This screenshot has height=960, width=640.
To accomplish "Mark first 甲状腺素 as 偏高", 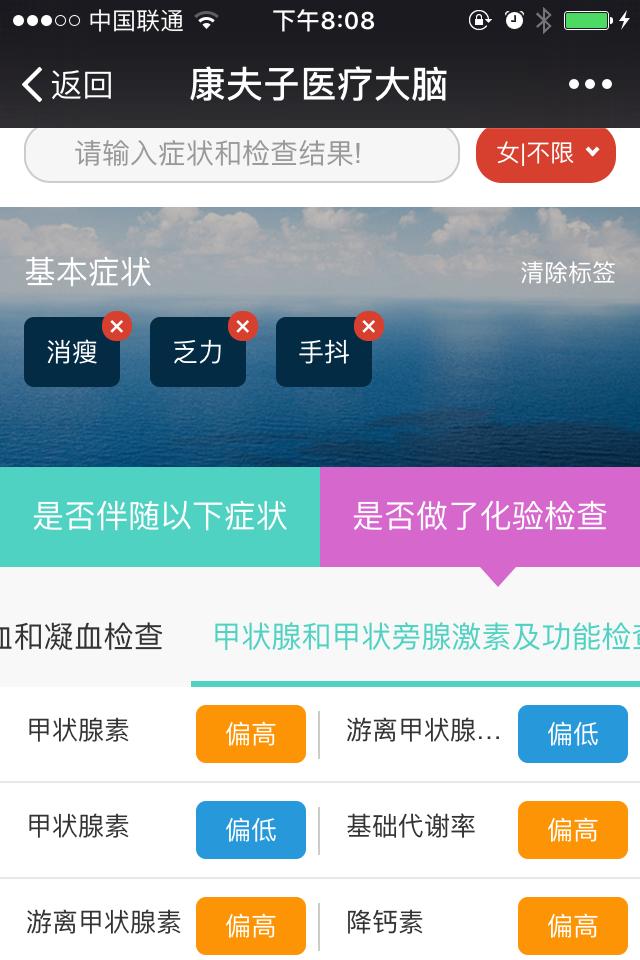I will click(x=250, y=734).
